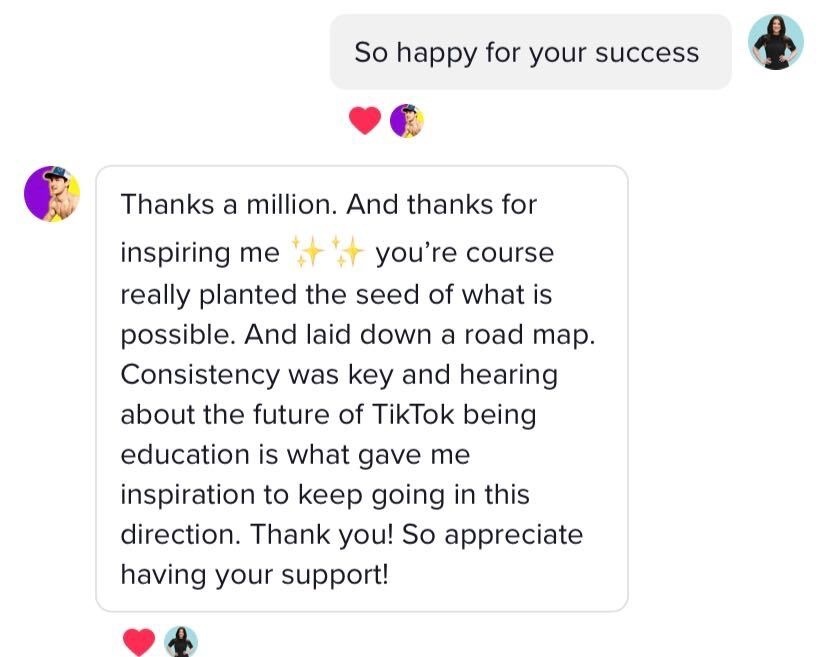Open the woman's profile picture beside 'So happy' message
The height and width of the screenshot is (657, 828).
coord(775,42)
